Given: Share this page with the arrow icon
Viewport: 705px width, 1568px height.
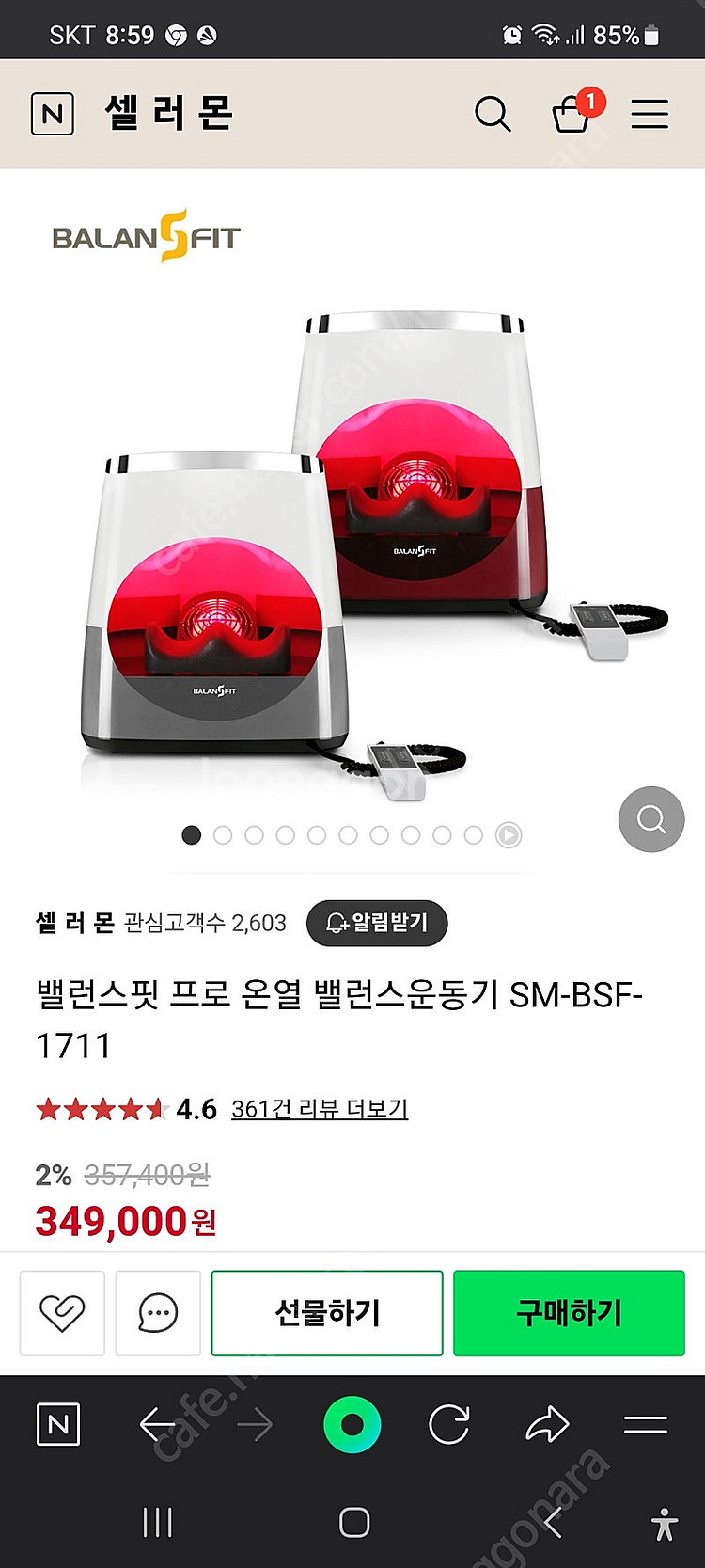Looking at the screenshot, I should (547, 1425).
